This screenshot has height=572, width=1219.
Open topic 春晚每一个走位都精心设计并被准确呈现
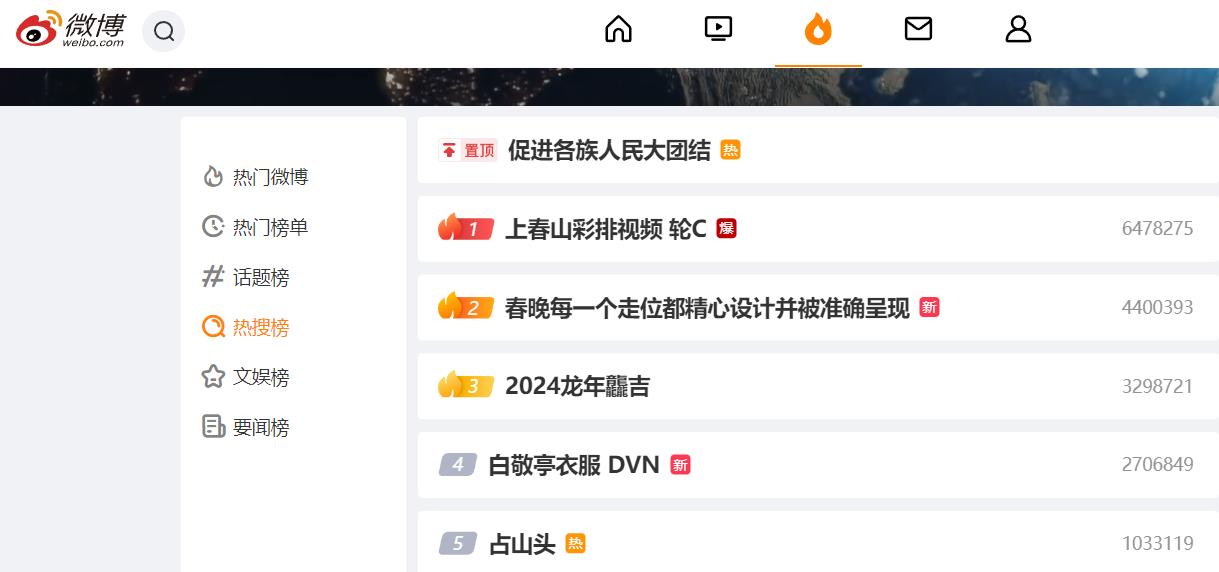click(707, 308)
